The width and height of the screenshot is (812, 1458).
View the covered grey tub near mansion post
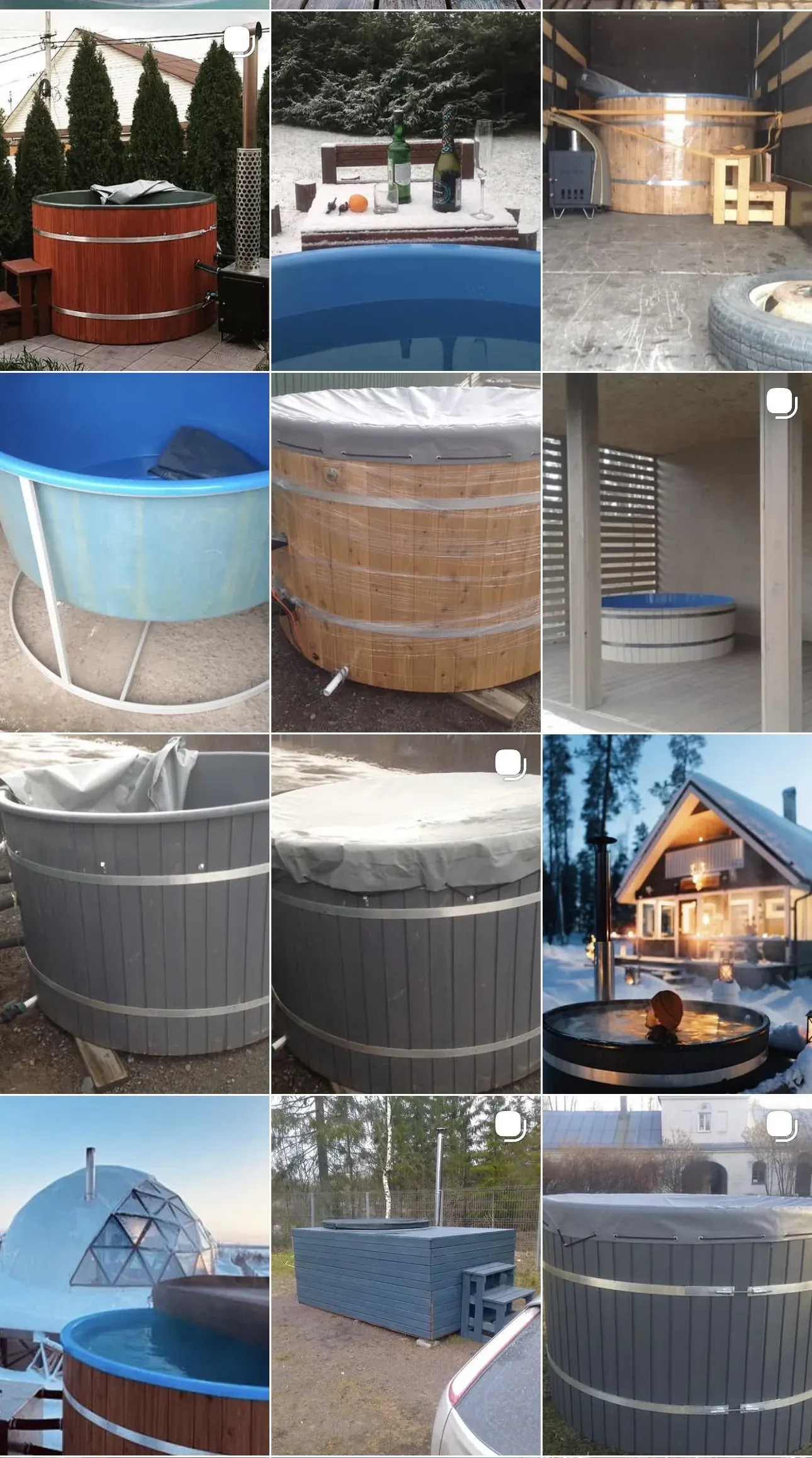pos(677,1275)
